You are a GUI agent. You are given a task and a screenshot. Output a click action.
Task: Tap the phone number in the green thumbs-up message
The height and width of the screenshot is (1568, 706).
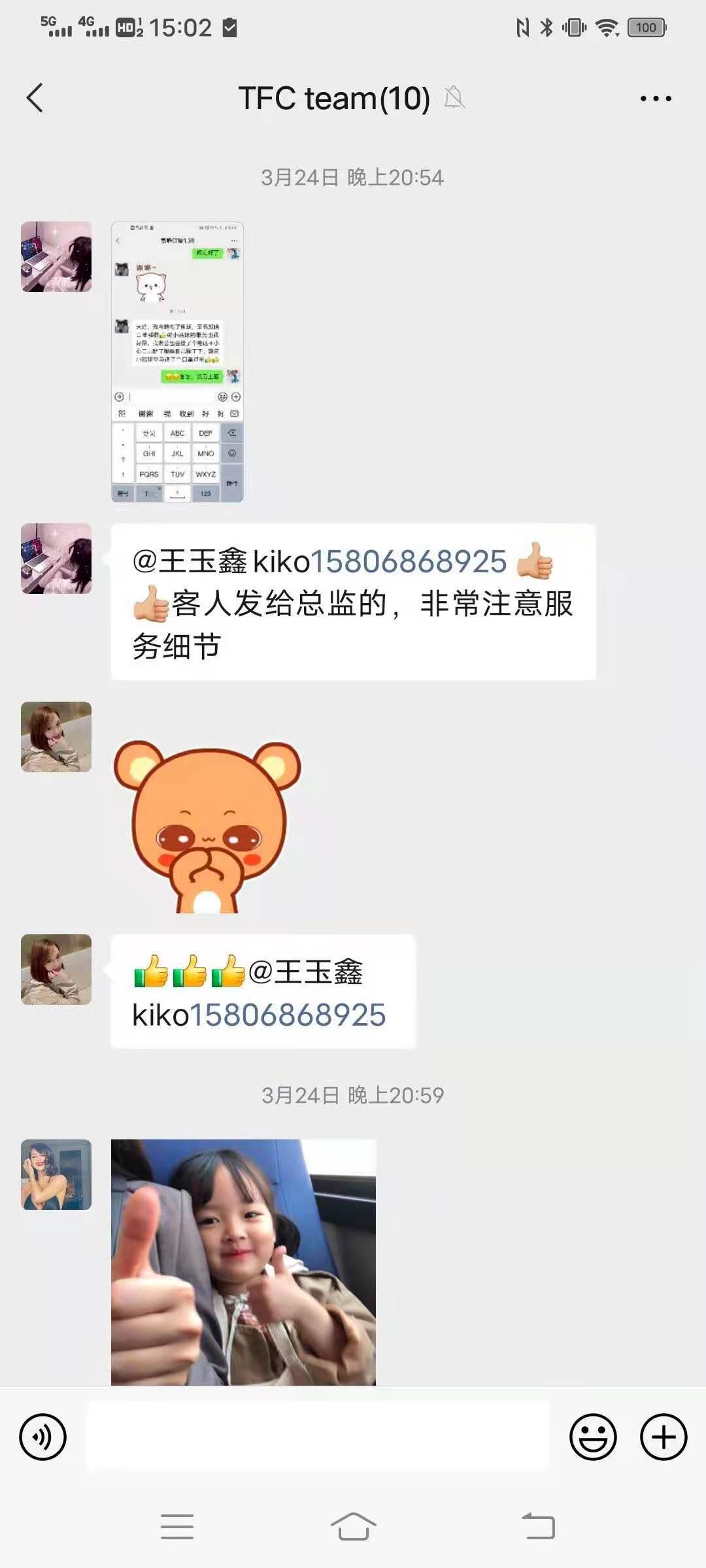pyautogui.click(x=288, y=1015)
